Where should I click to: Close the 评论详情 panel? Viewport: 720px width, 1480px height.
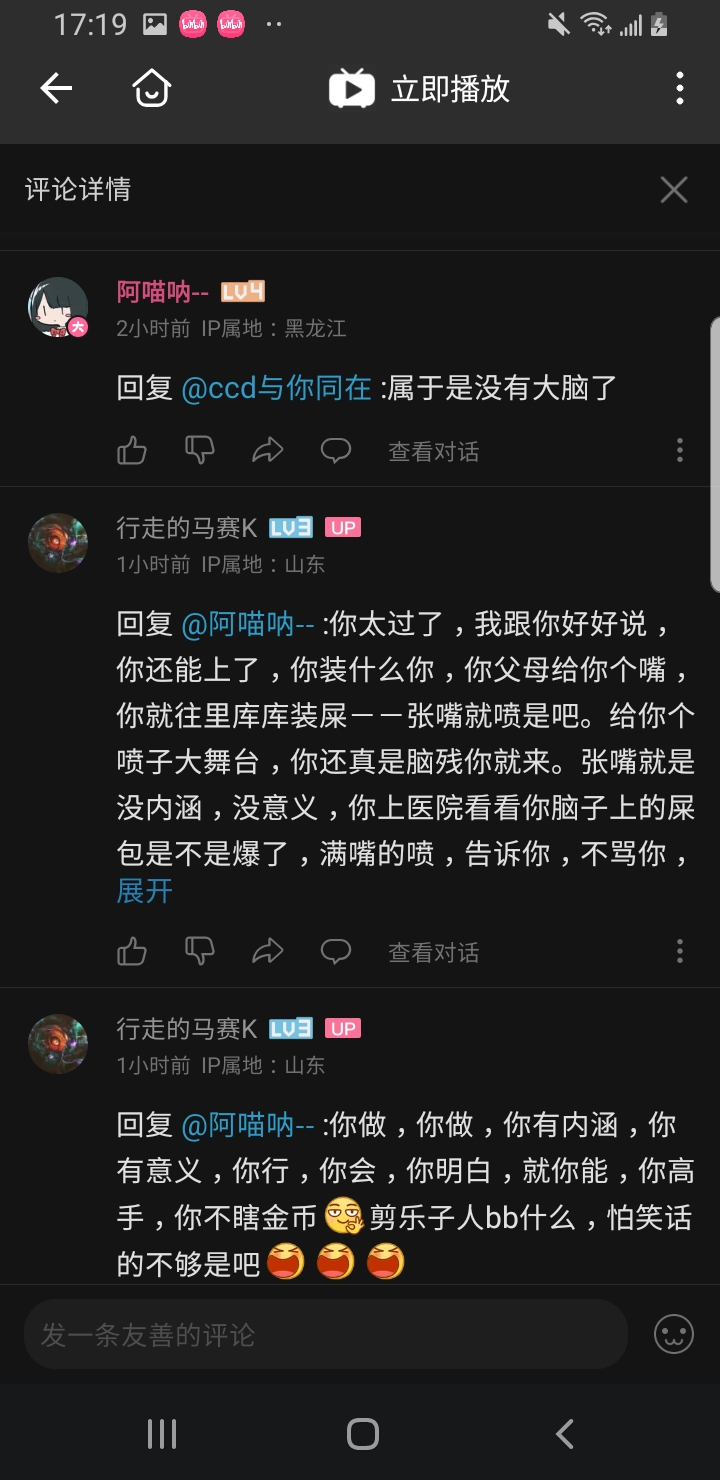click(674, 190)
